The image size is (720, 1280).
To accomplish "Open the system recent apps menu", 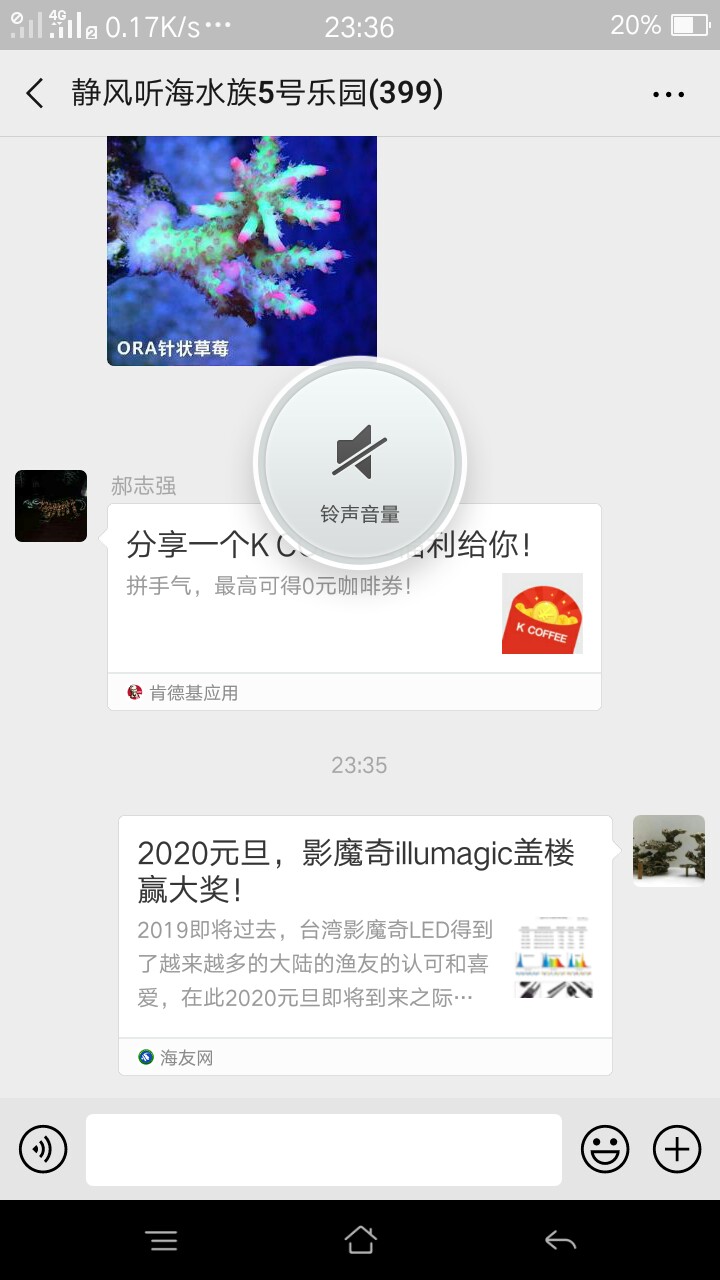I will point(161,1241).
